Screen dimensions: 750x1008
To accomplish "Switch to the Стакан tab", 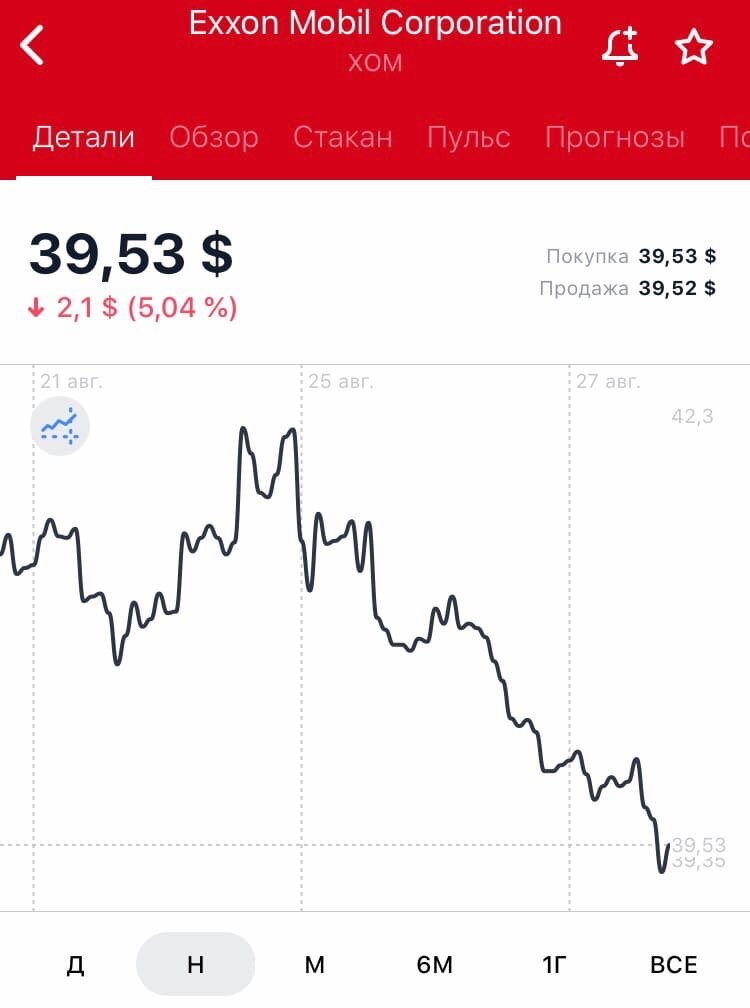I will click(343, 137).
